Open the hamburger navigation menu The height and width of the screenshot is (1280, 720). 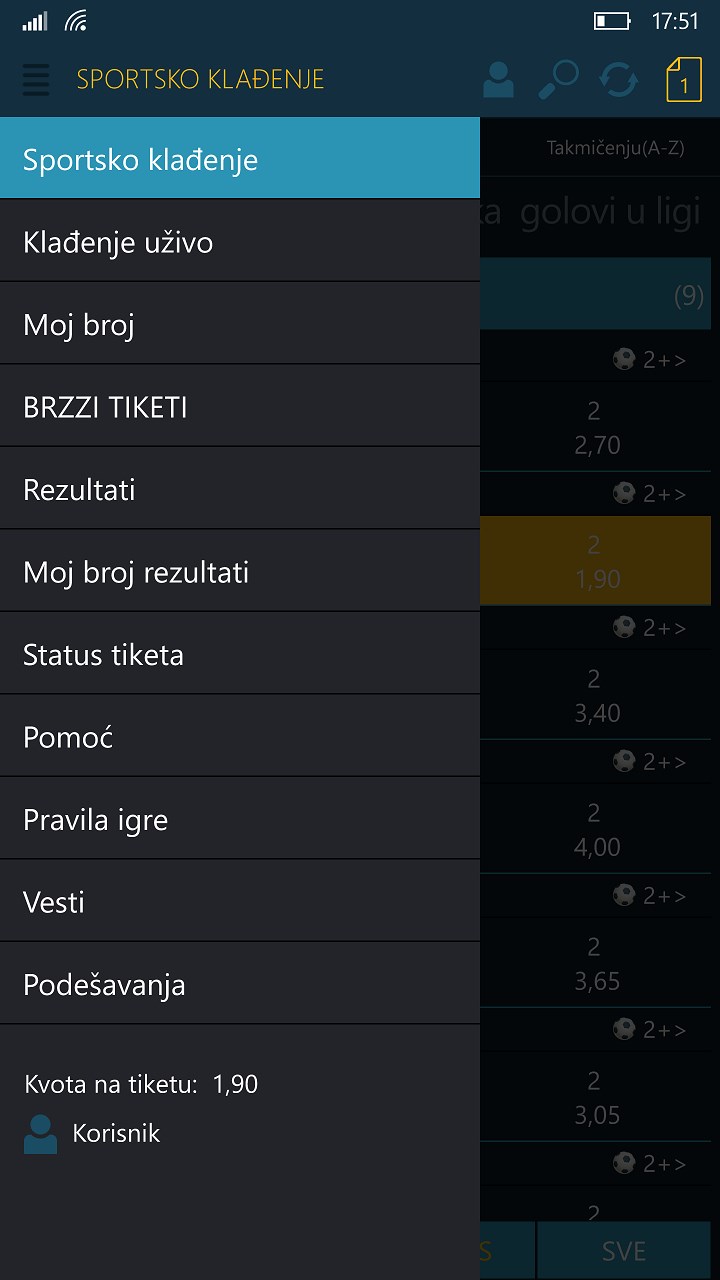pyautogui.click(x=35, y=80)
